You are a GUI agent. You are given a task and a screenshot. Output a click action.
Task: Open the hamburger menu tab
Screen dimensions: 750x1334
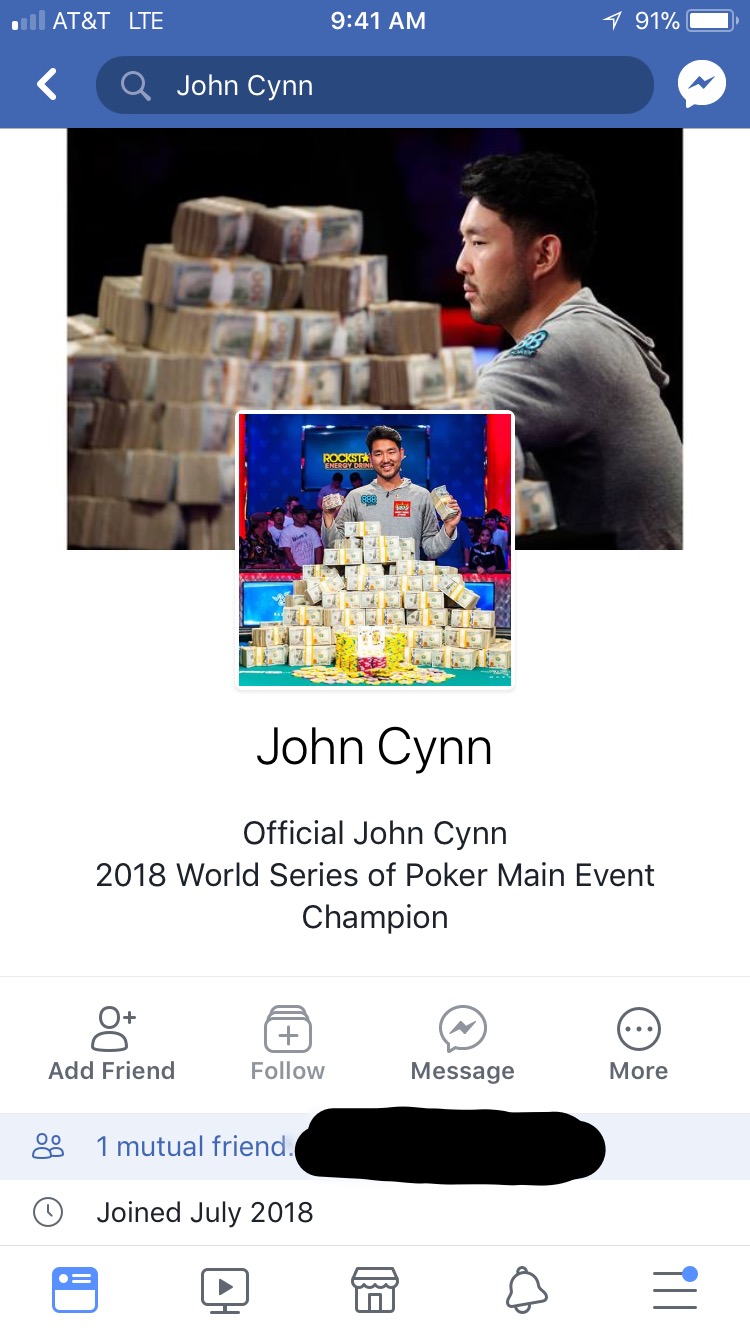click(675, 1289)
